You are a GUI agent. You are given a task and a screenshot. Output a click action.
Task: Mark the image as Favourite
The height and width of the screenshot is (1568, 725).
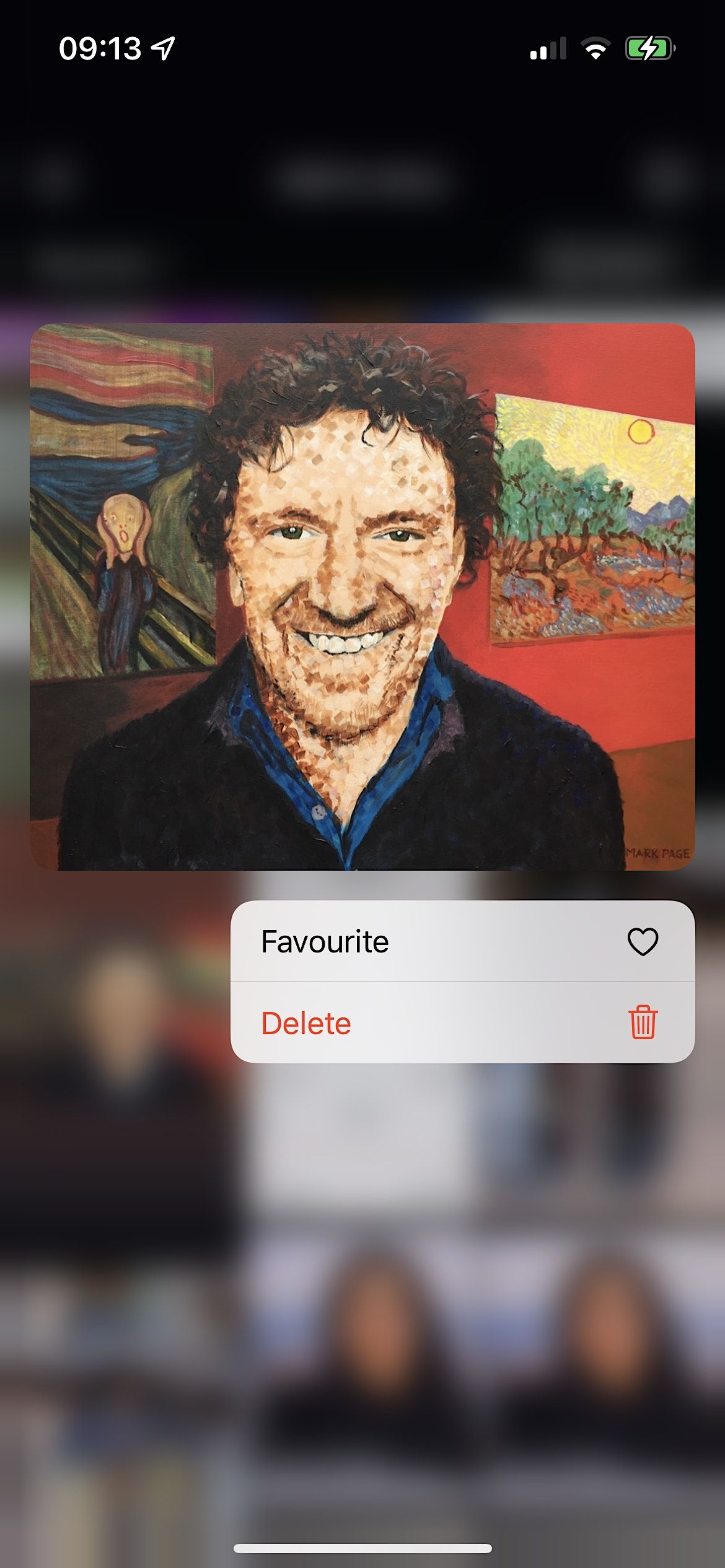462,941
